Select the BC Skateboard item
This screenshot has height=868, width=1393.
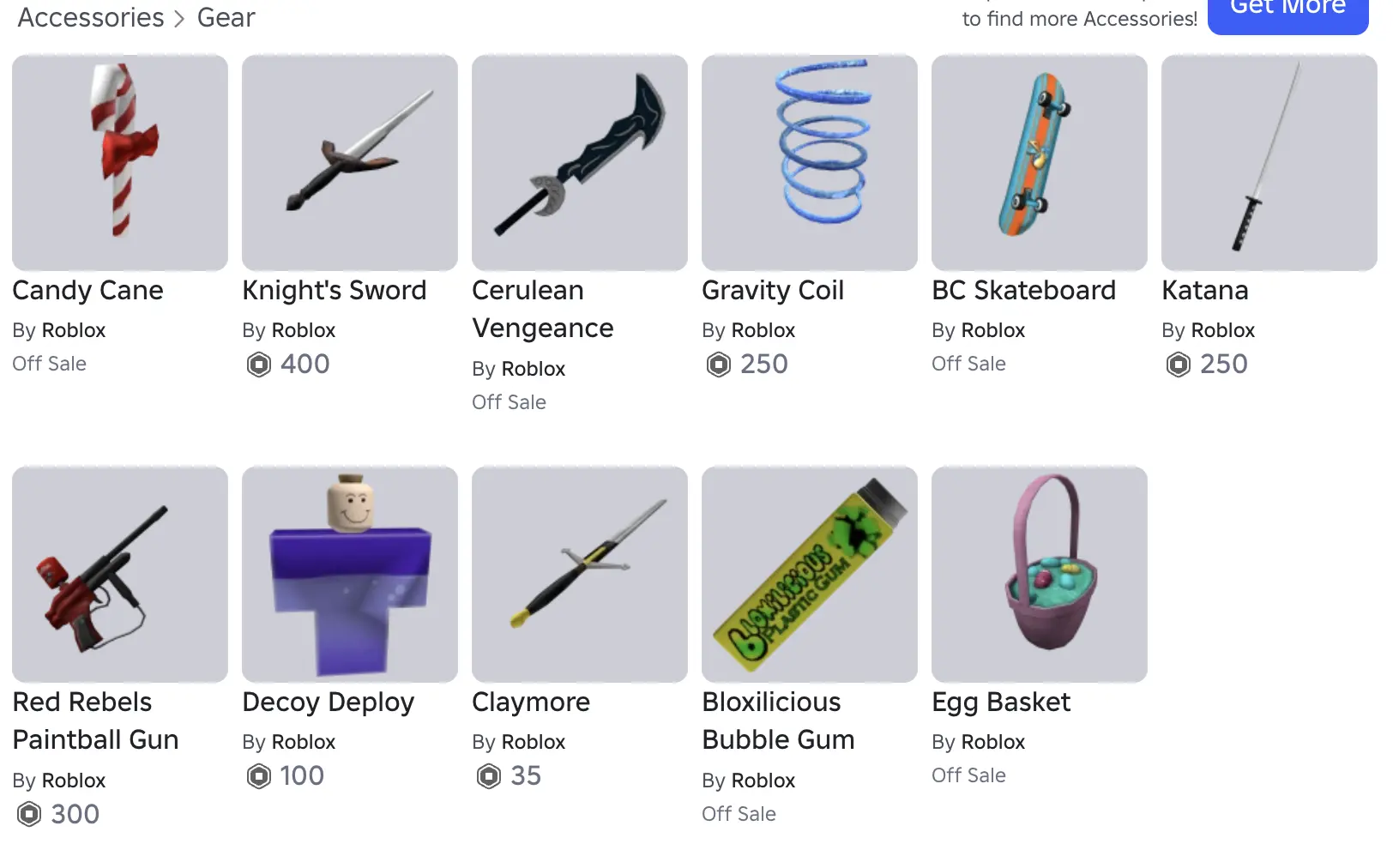[1040, 163]
